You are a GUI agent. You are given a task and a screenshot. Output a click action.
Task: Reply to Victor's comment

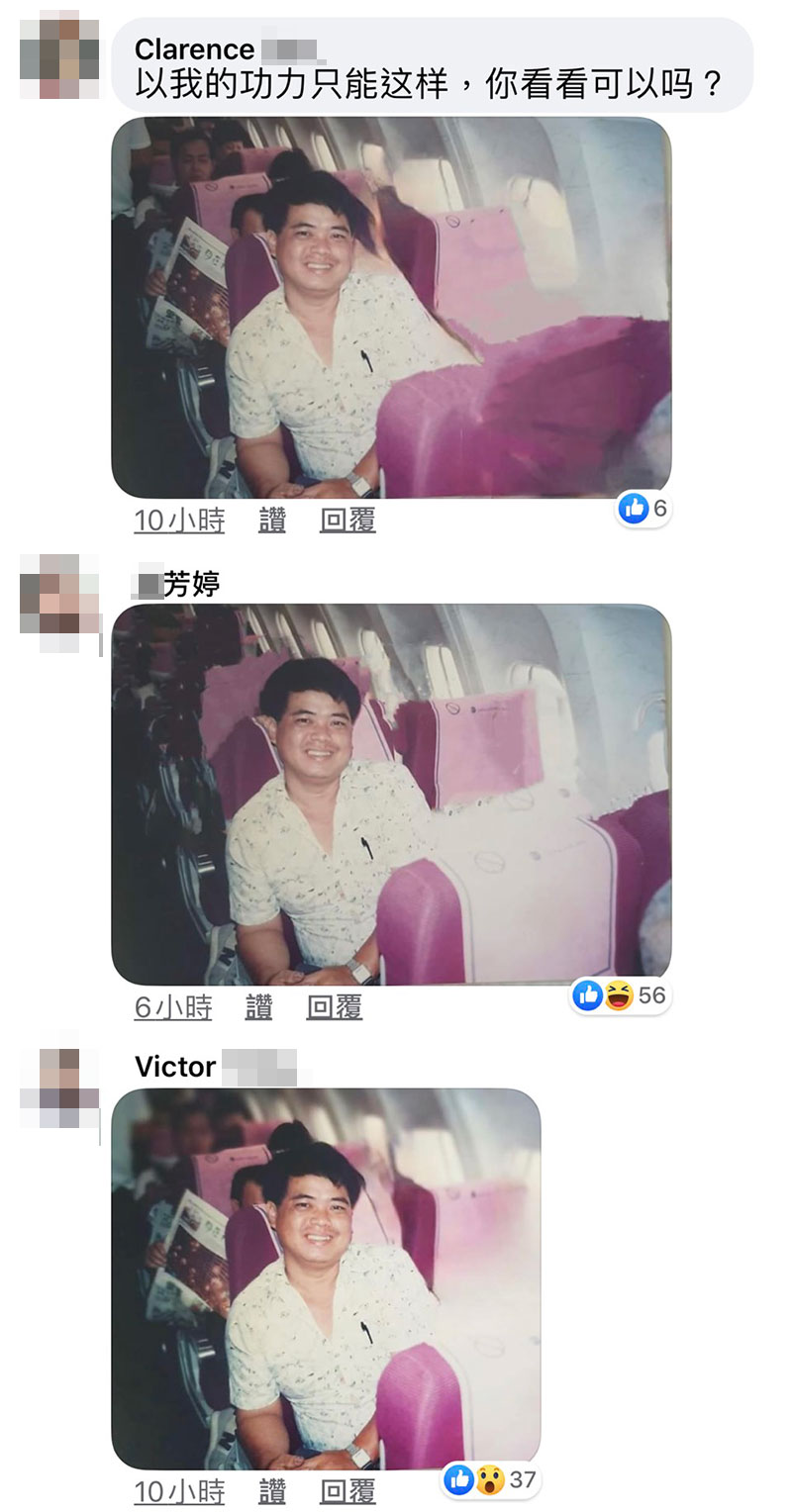click(x=347, y=1491)
